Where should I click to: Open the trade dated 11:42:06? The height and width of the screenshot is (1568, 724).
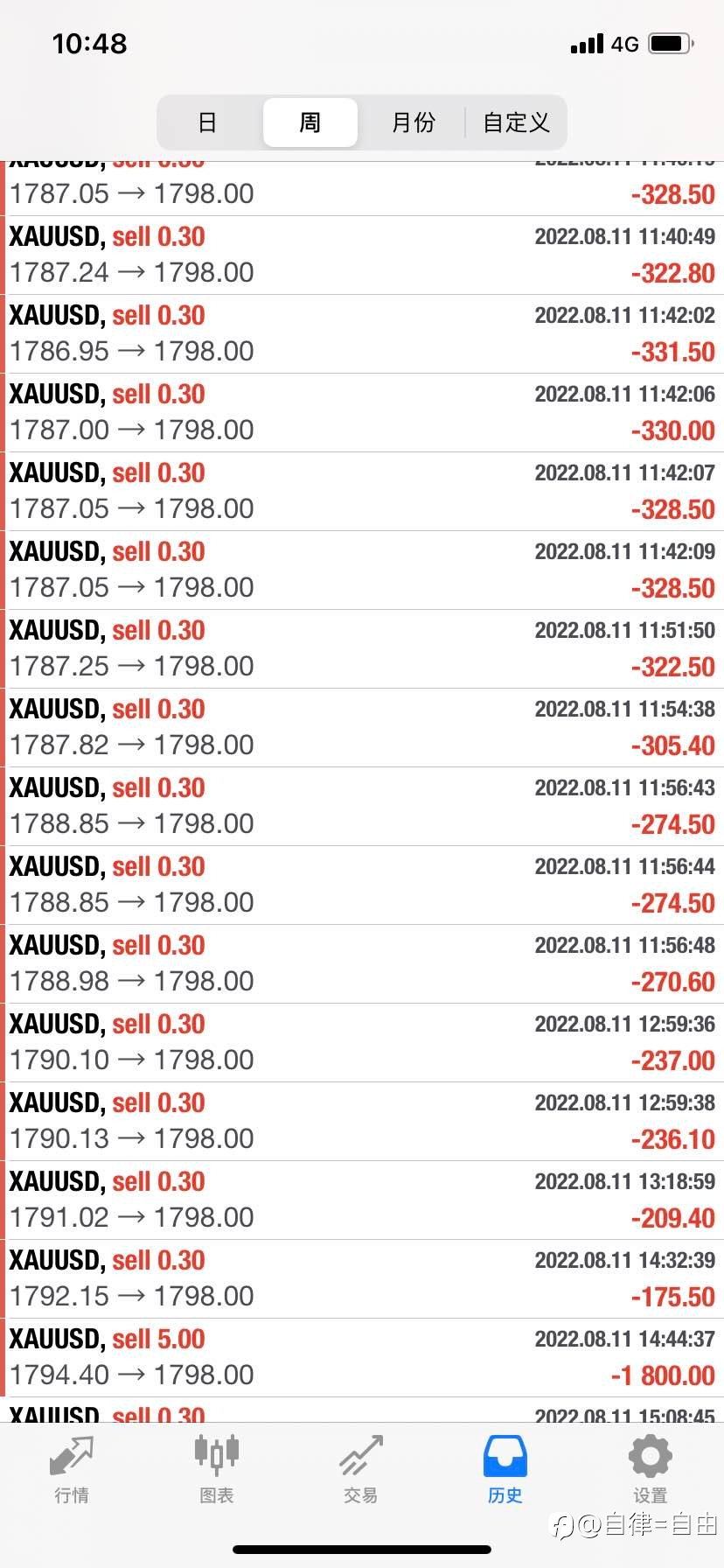point(362,413)
